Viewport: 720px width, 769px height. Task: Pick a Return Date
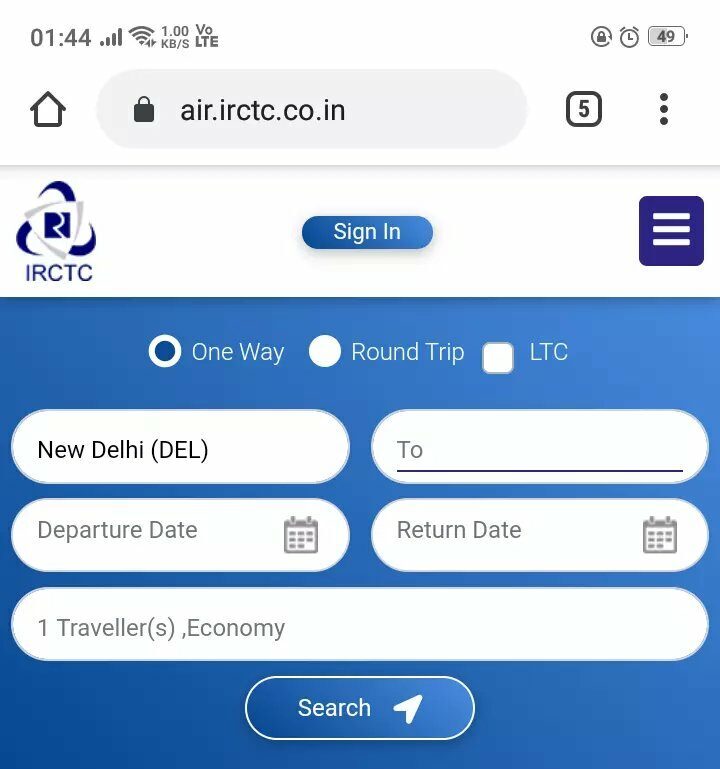(x=539, y=534)
